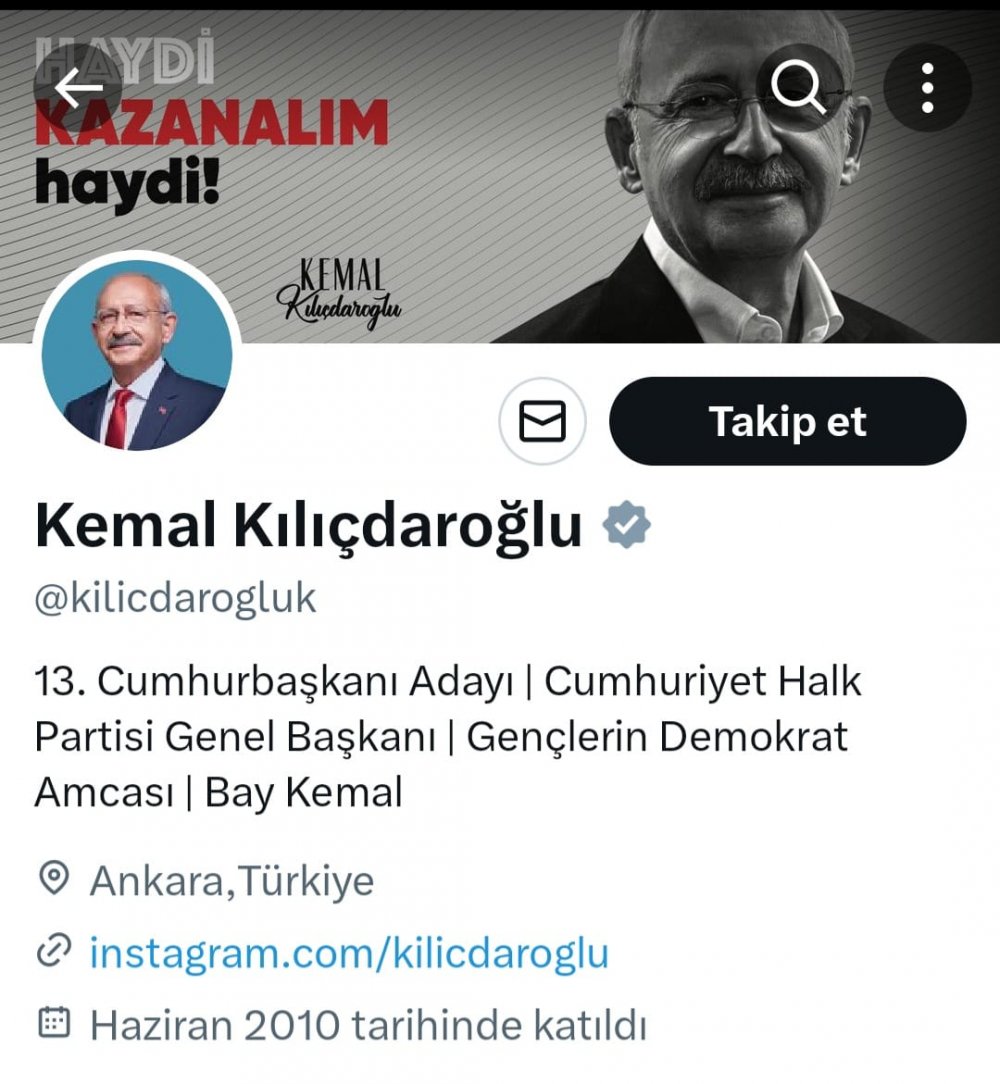Image resolution: width=1000 pixels, height=1084 pixels.
Task: Go back using the arrow icon
Action: point(78,88)
